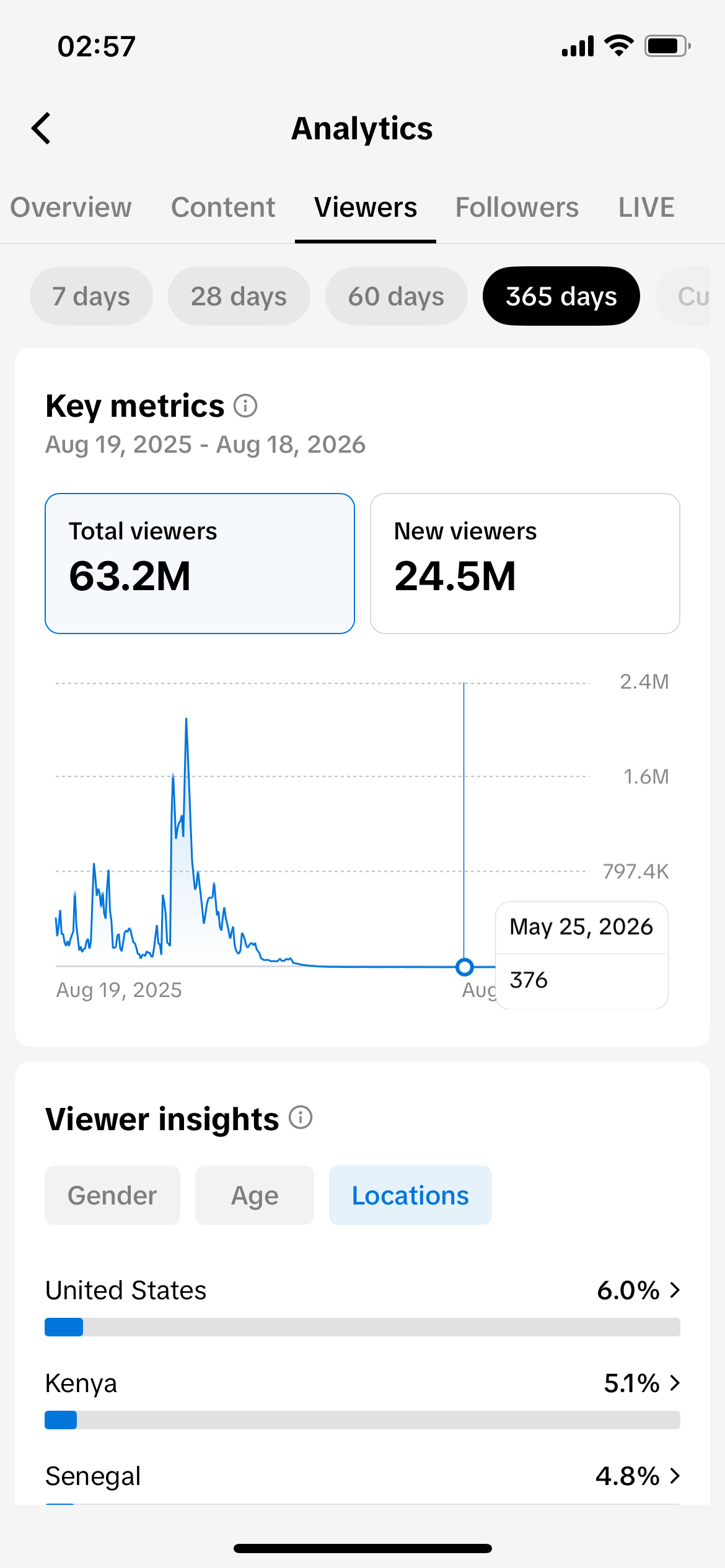725x1568 pixels.
Task: Choose the 28 days range
Action: click(239, 296)
